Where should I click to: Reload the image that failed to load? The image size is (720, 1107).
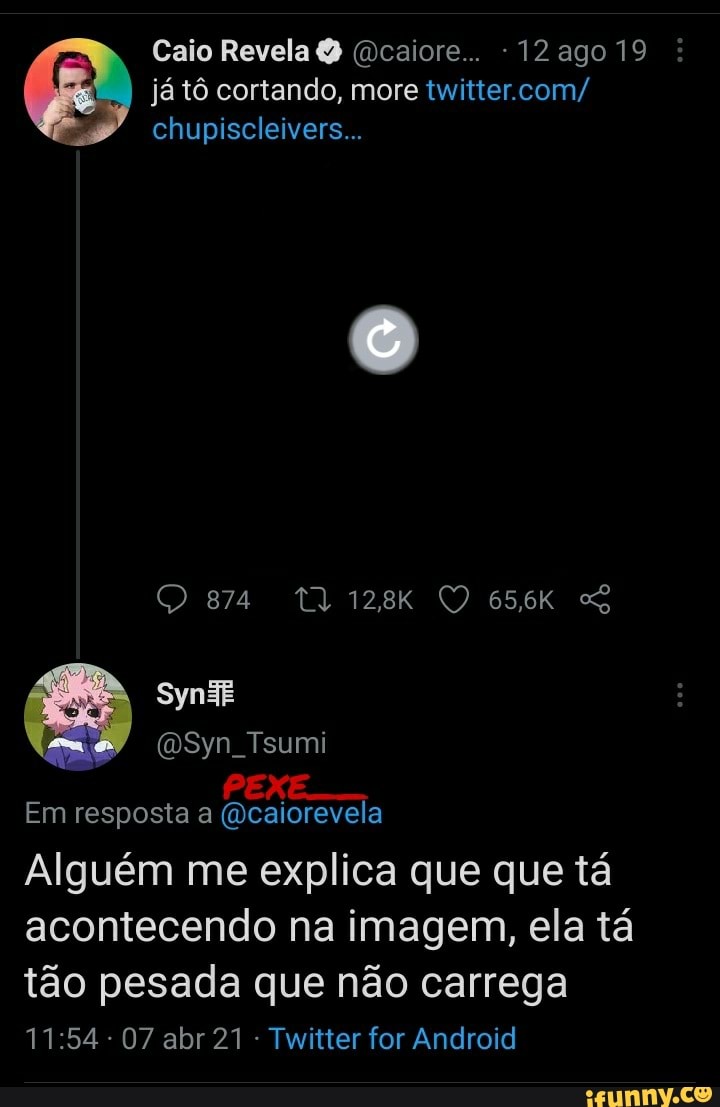(383, 340)
